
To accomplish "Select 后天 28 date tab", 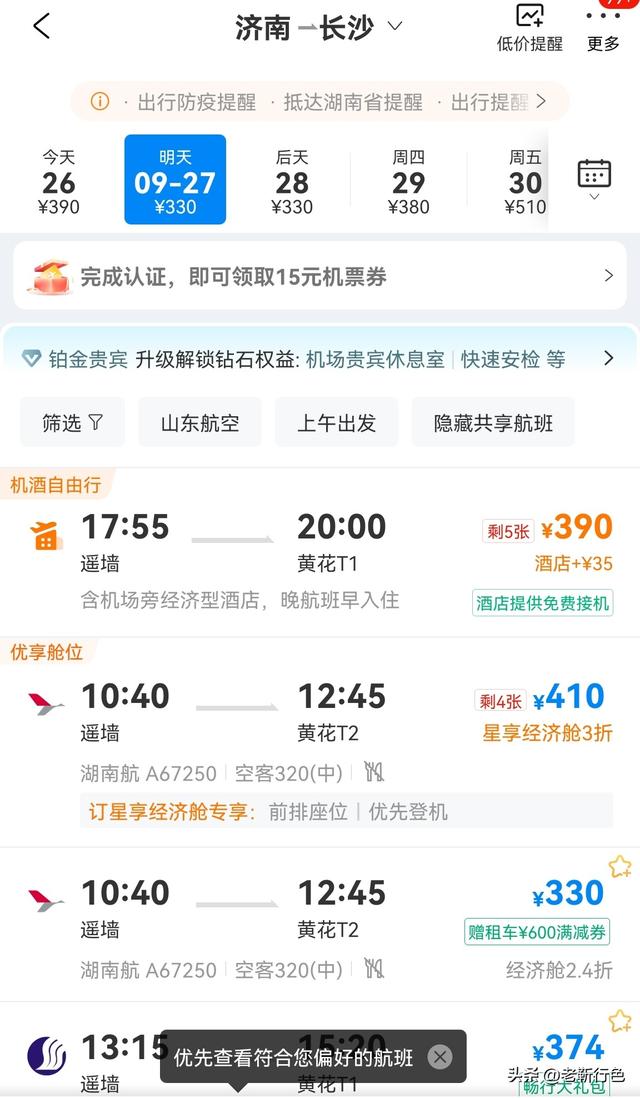I will [x=292, y=182].
